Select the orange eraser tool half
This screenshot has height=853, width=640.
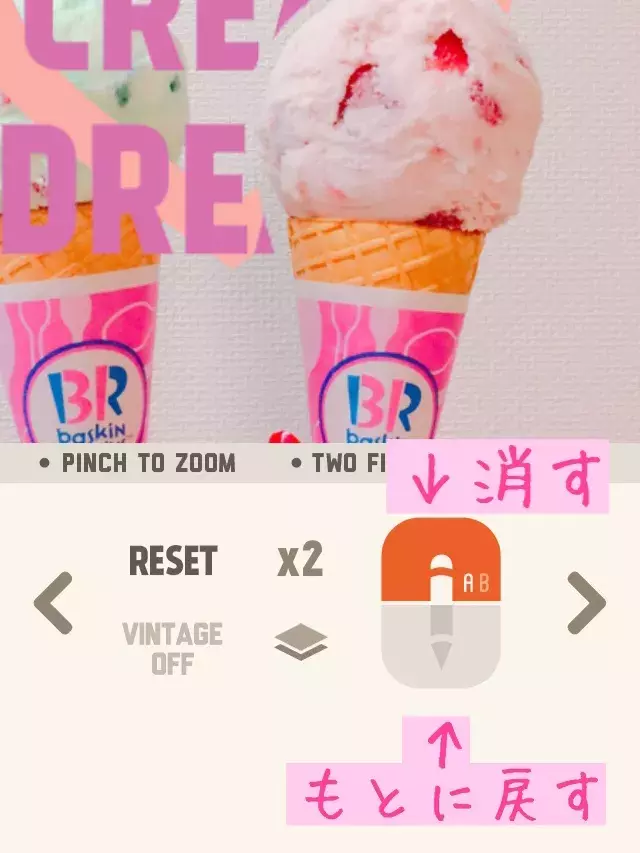440,563
